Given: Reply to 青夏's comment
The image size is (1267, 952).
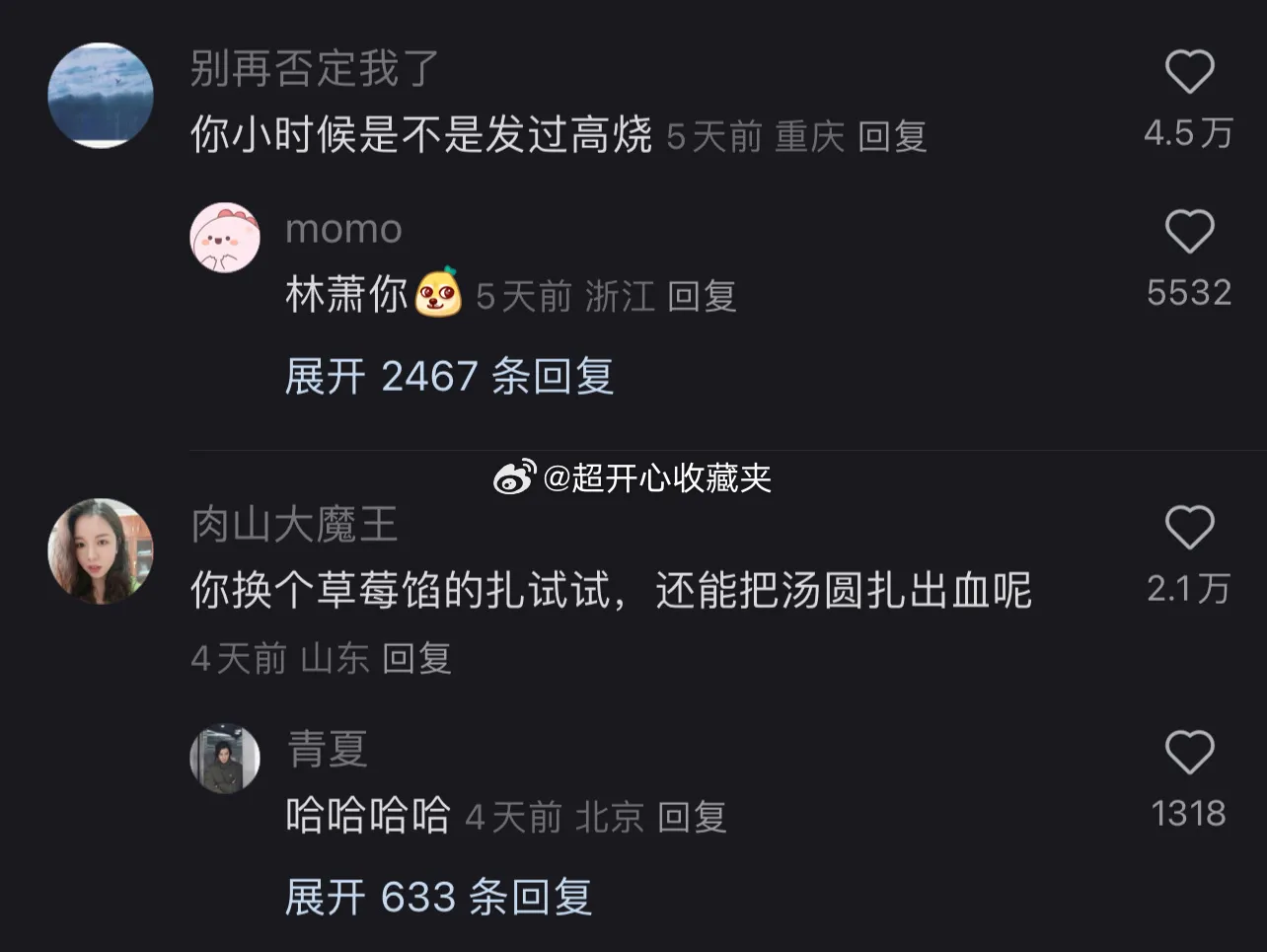Looking at the screenshot, I should 692,817.
